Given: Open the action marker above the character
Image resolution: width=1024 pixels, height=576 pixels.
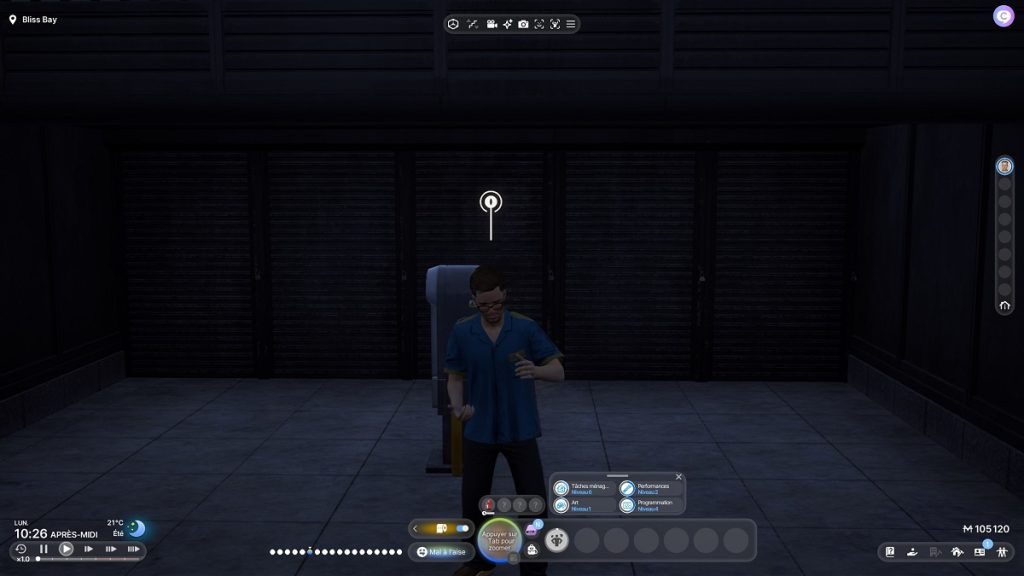Looking at the screenshot, I should [490, 203].
